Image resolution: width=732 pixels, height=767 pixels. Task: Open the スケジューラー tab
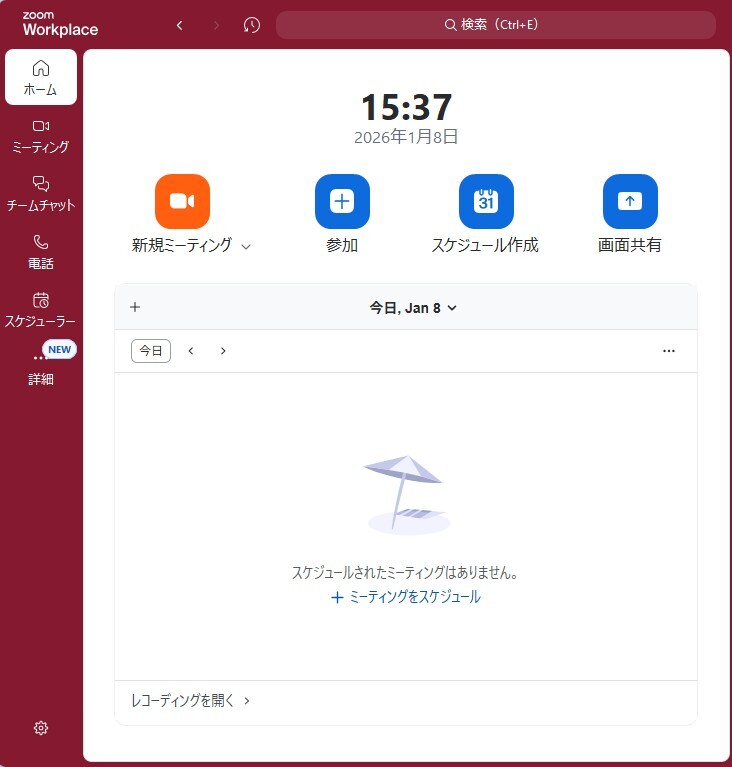[41, 309]
